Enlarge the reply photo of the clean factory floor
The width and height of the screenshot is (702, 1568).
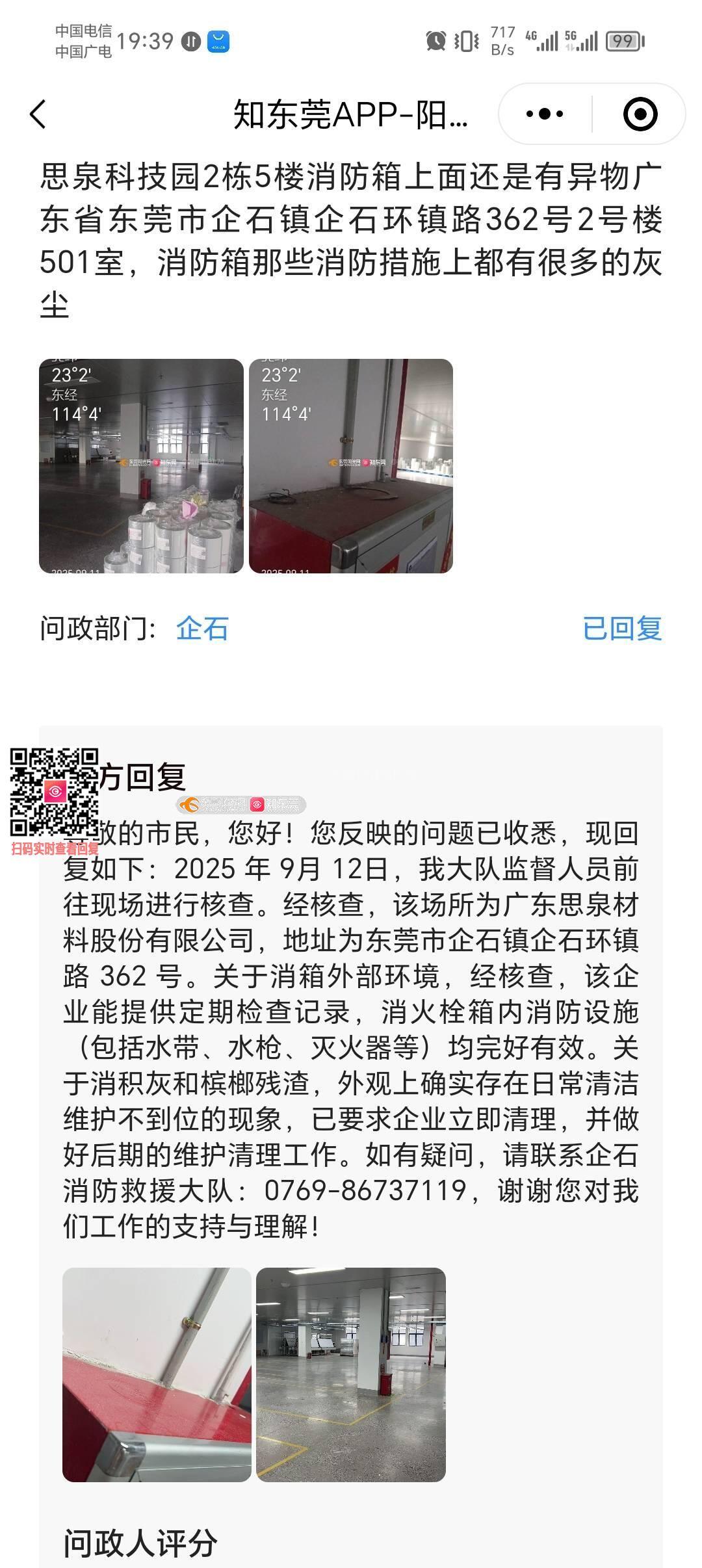tap(351, 1374)
